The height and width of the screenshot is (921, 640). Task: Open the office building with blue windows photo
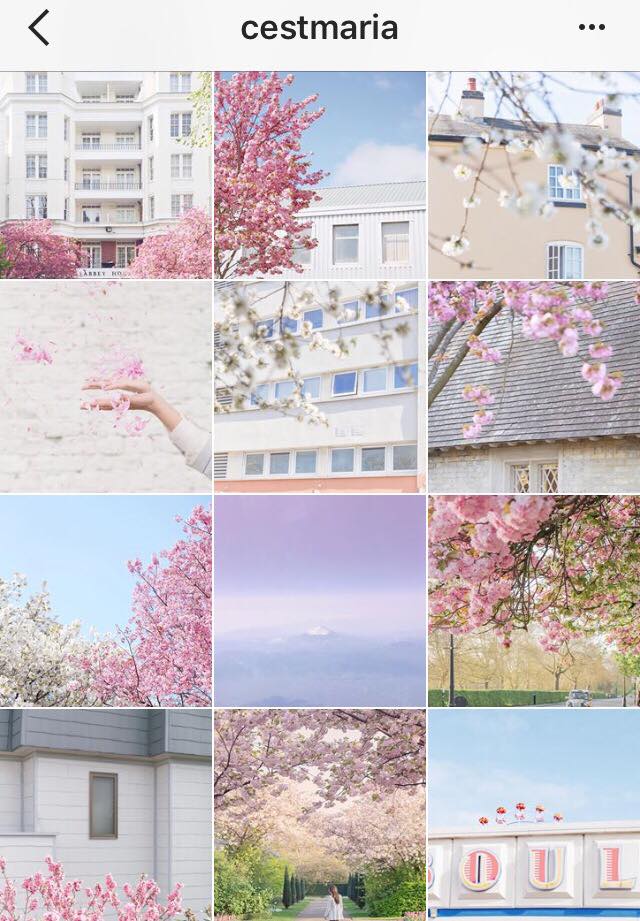coord(320,387)
